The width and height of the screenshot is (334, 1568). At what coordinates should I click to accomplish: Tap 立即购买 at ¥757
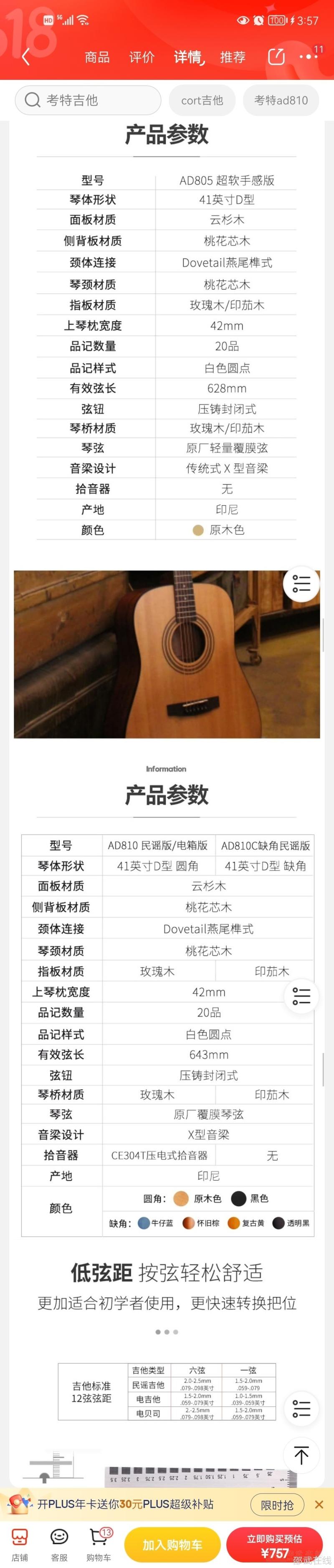point(274,1544)
